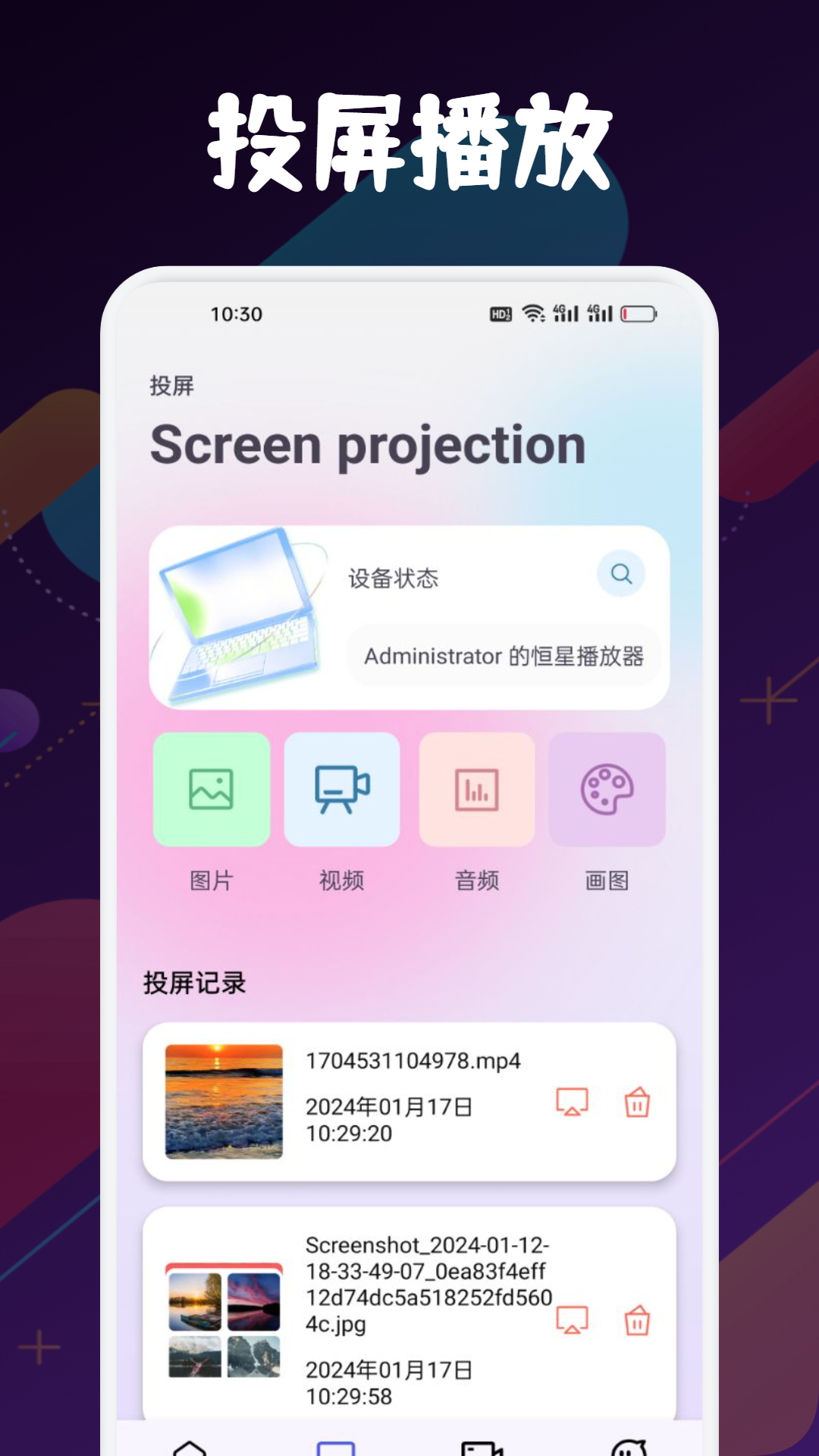This screenshot has width=819, height=1456.
Task: Open the rightmost bottom navigation tab
Action: coord(629,1445)
